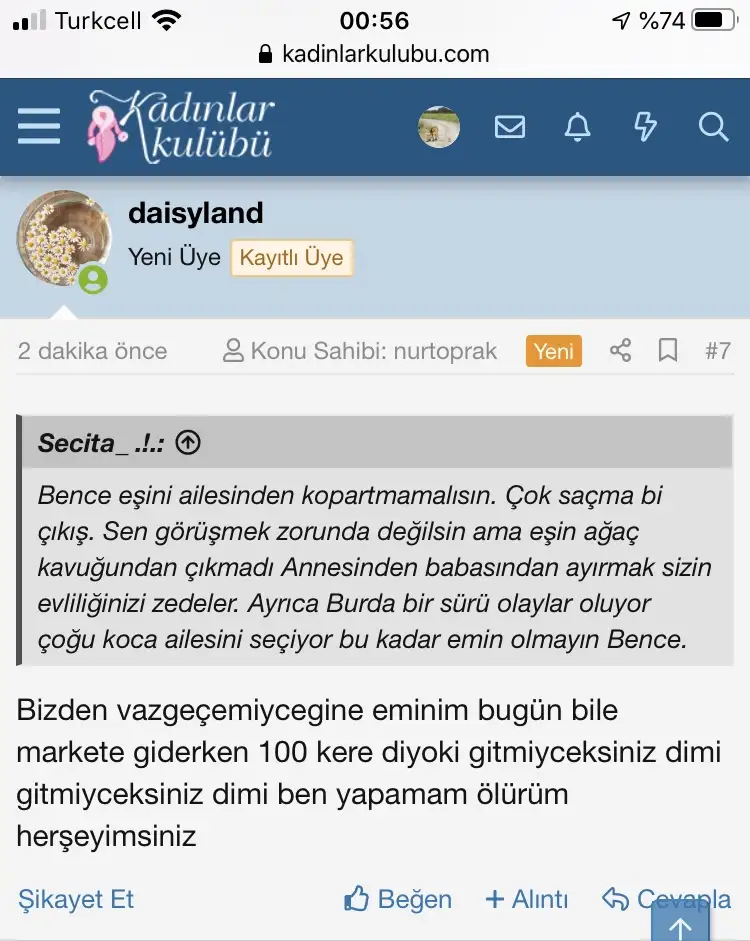Open the messages inbox envelope

(510, 127)
